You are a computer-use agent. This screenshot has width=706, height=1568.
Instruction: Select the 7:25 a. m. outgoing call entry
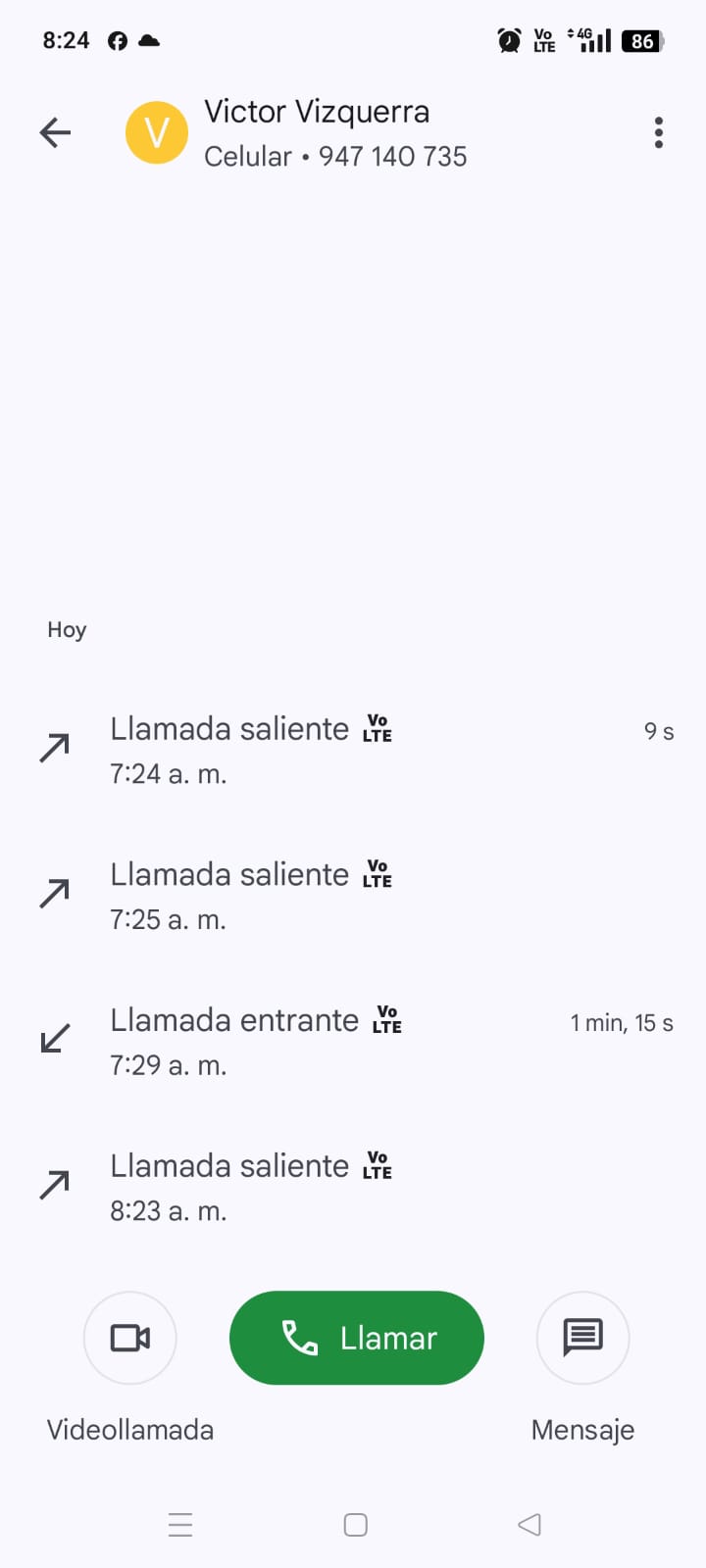coord(353,896)
